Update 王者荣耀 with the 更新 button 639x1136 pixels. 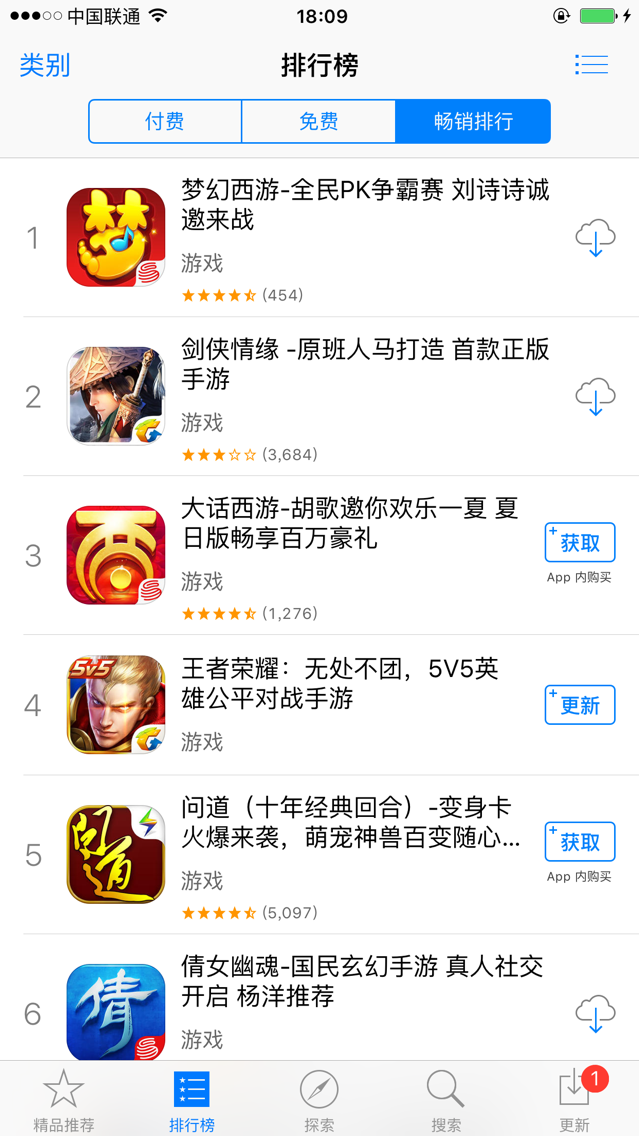click(579, 705)
